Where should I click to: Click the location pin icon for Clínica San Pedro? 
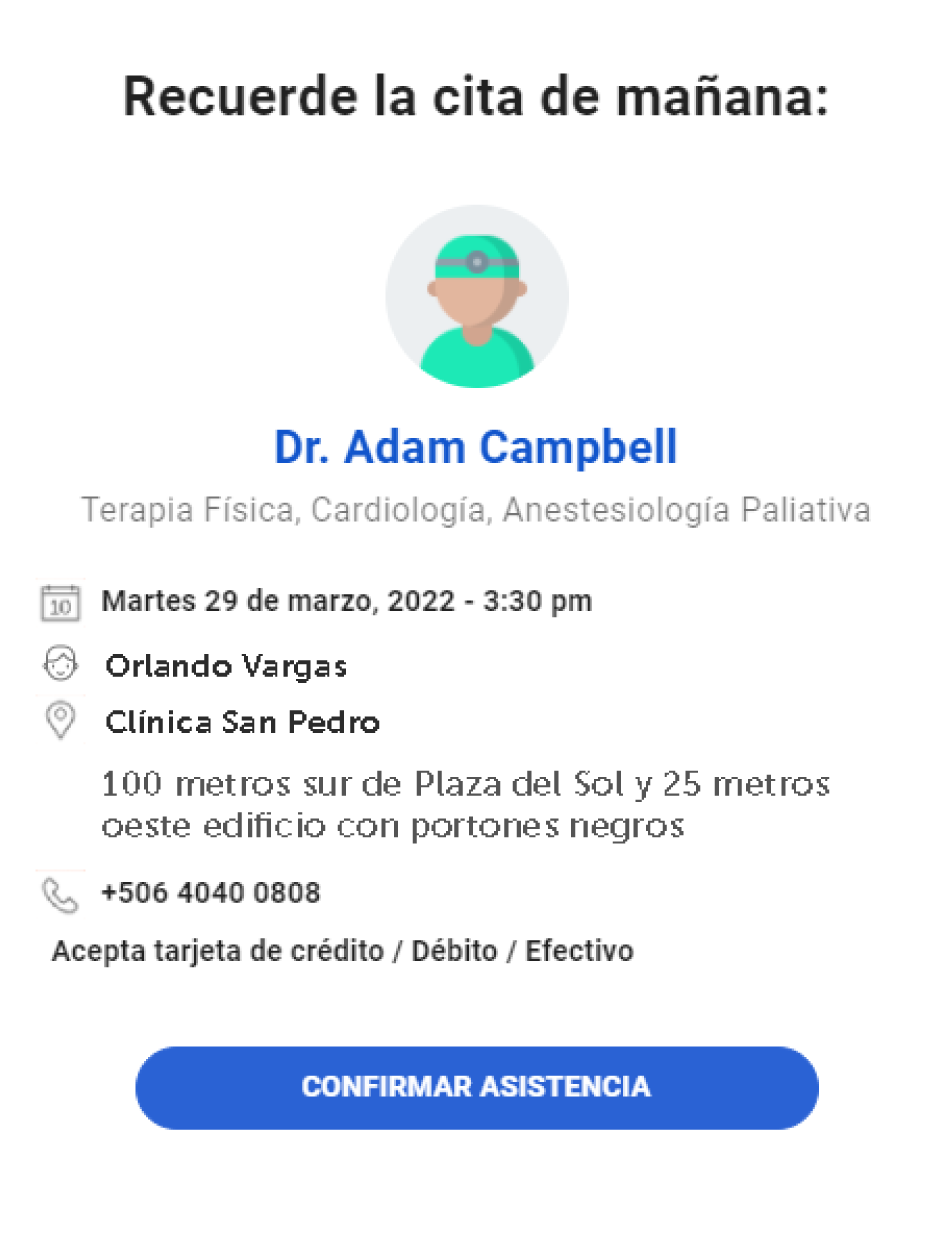[60, 719]
